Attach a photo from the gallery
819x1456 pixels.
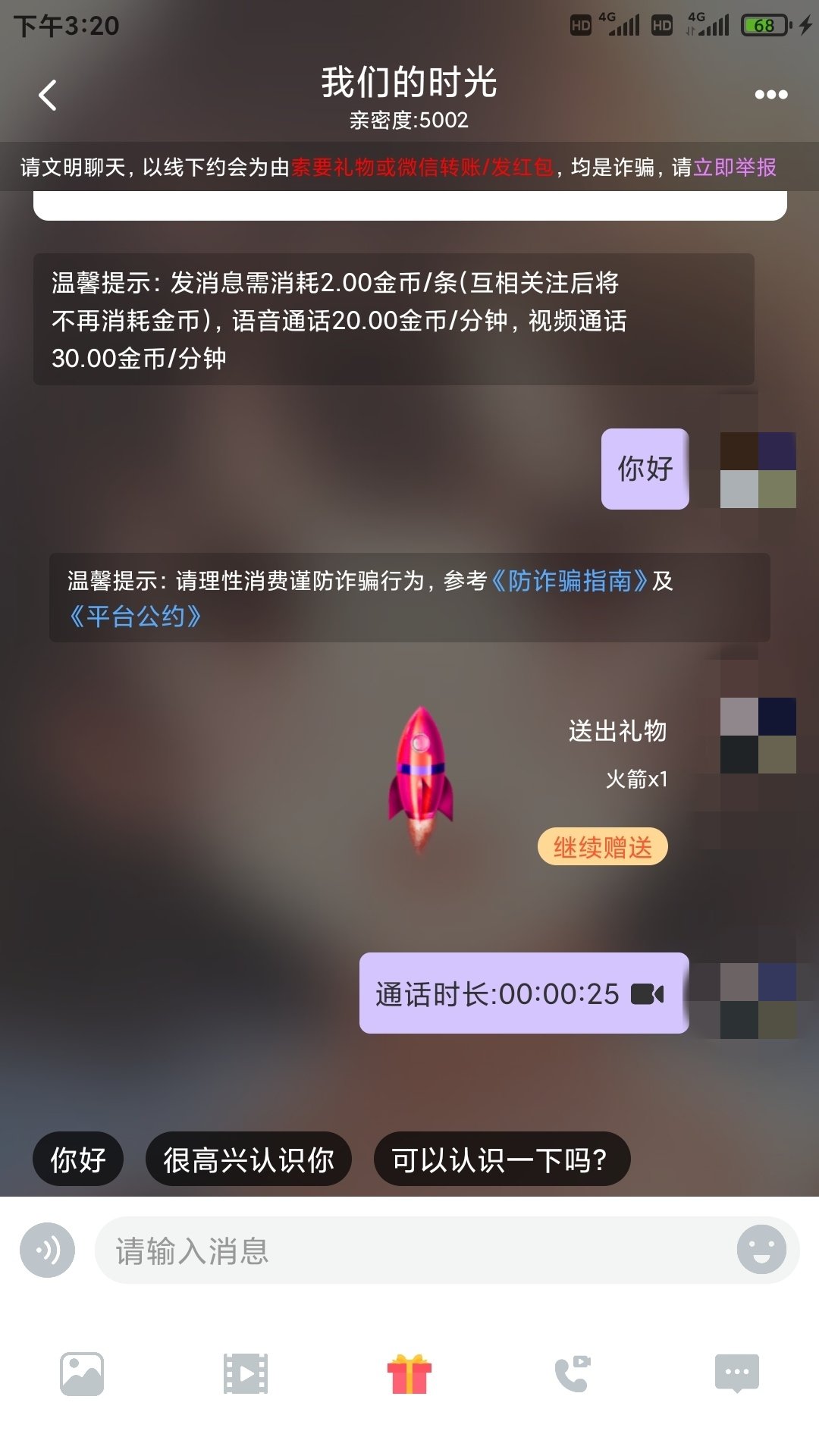pyautogui.click(x=82, y=1373)
